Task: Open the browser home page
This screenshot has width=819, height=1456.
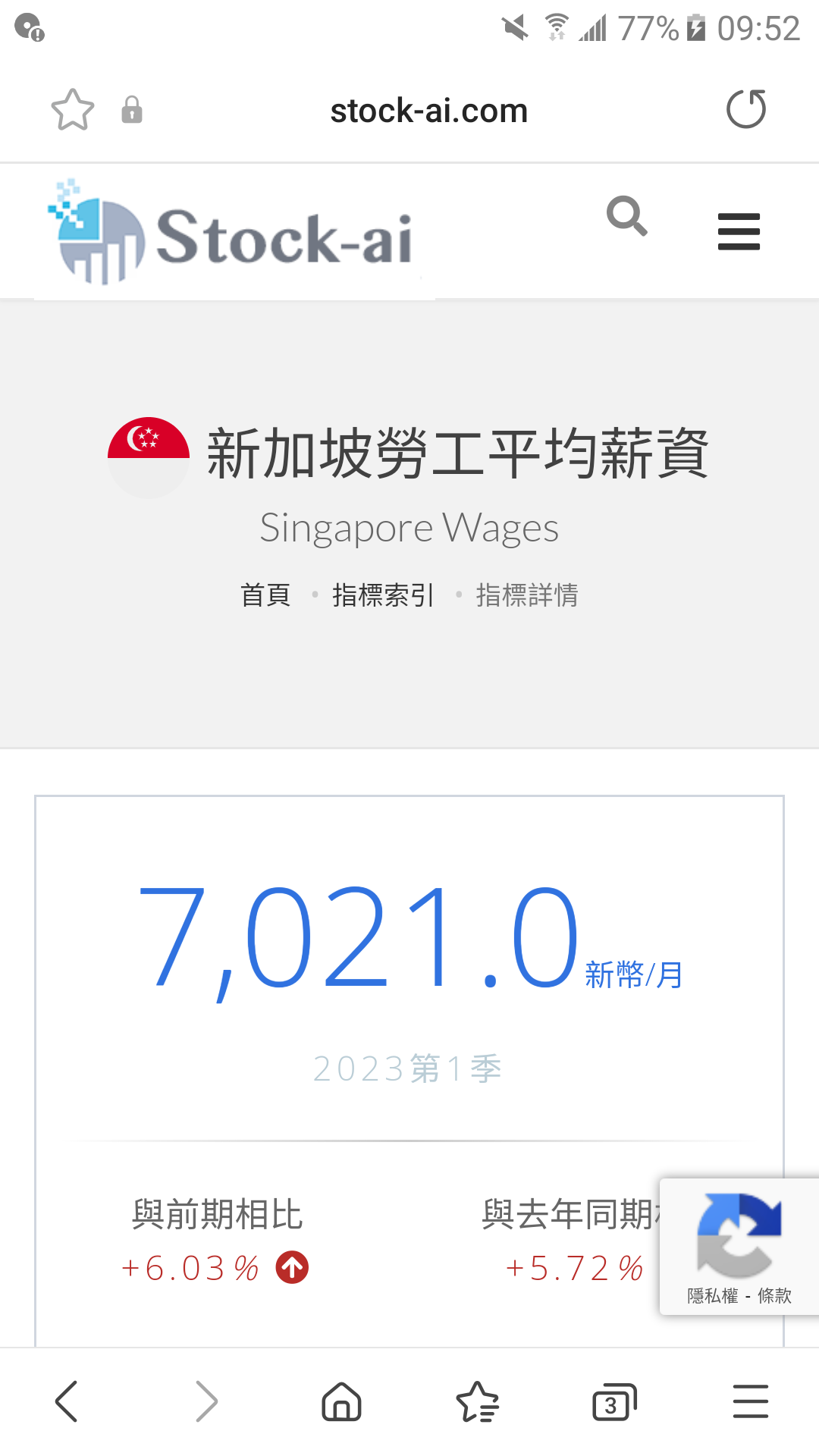Action: click(x=341, y=1401)
